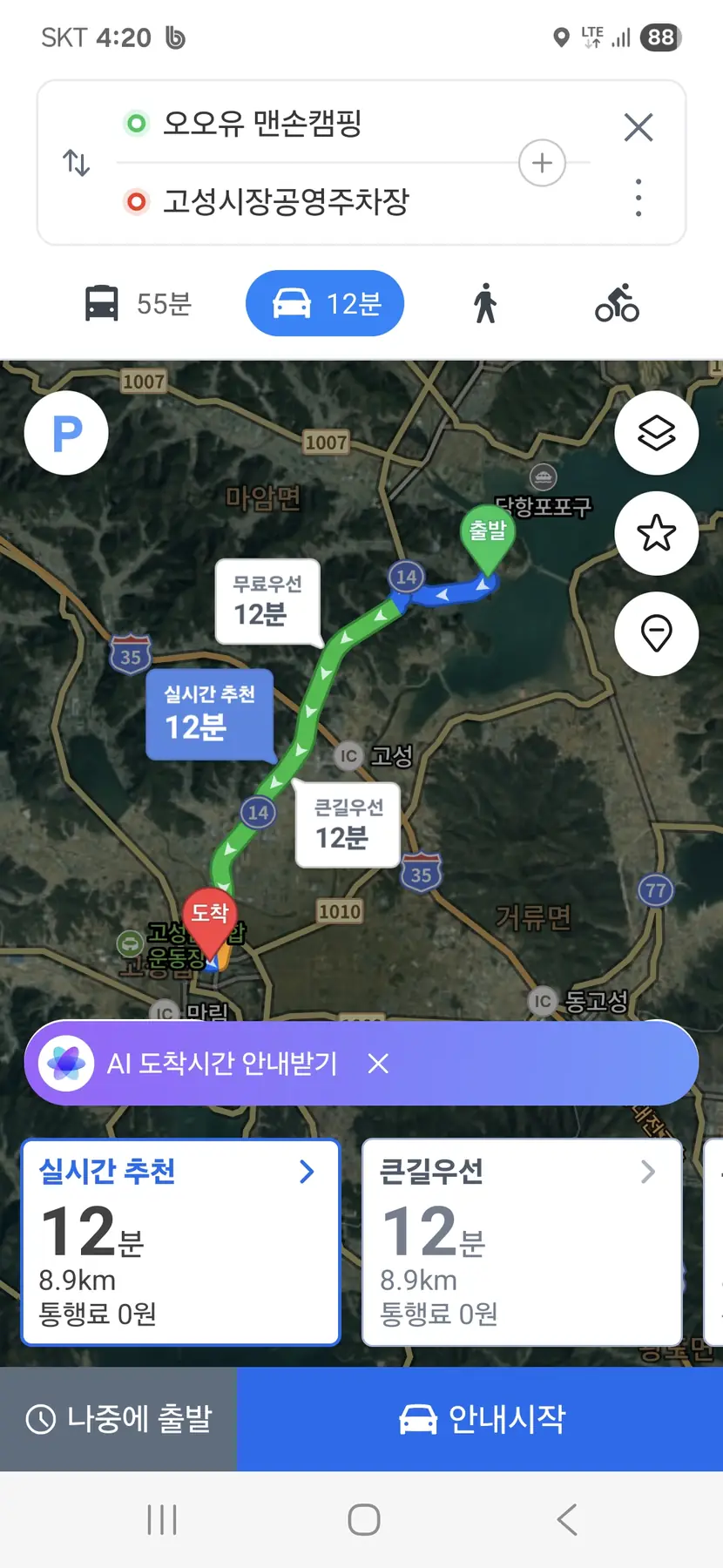Screen dimensions: 723x1568
Task: Switch to bicycle directions
Action: point(617,304)
